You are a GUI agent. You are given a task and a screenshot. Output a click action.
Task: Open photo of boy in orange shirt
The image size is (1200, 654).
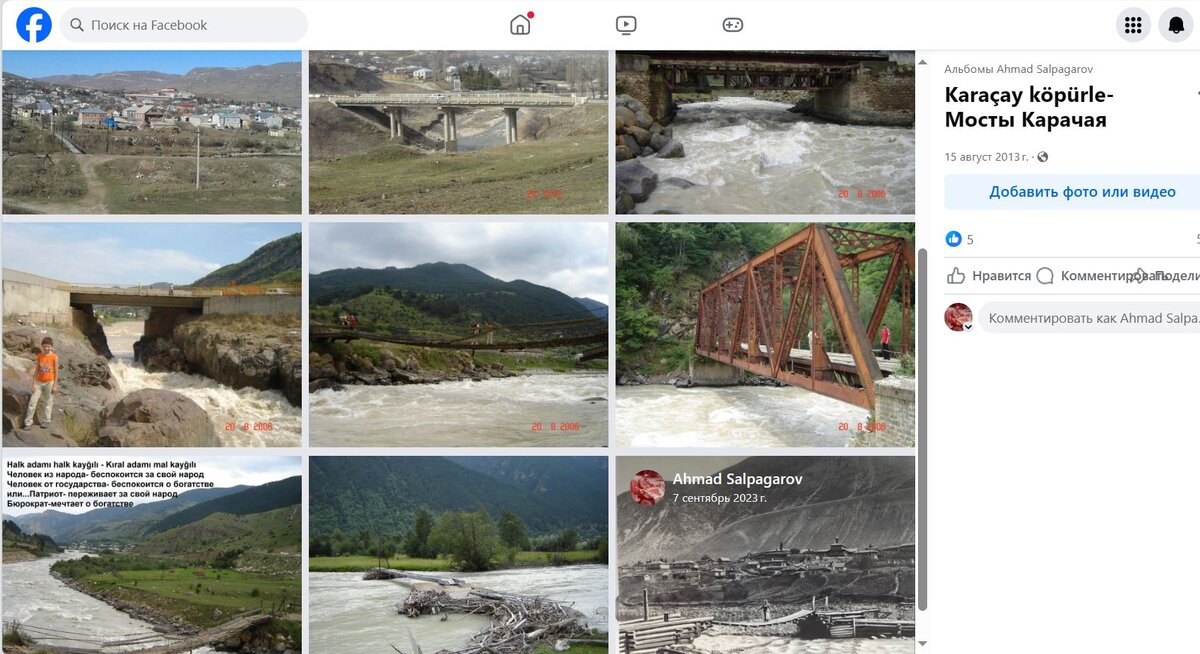pyautogui.click(x=151, y=334)
